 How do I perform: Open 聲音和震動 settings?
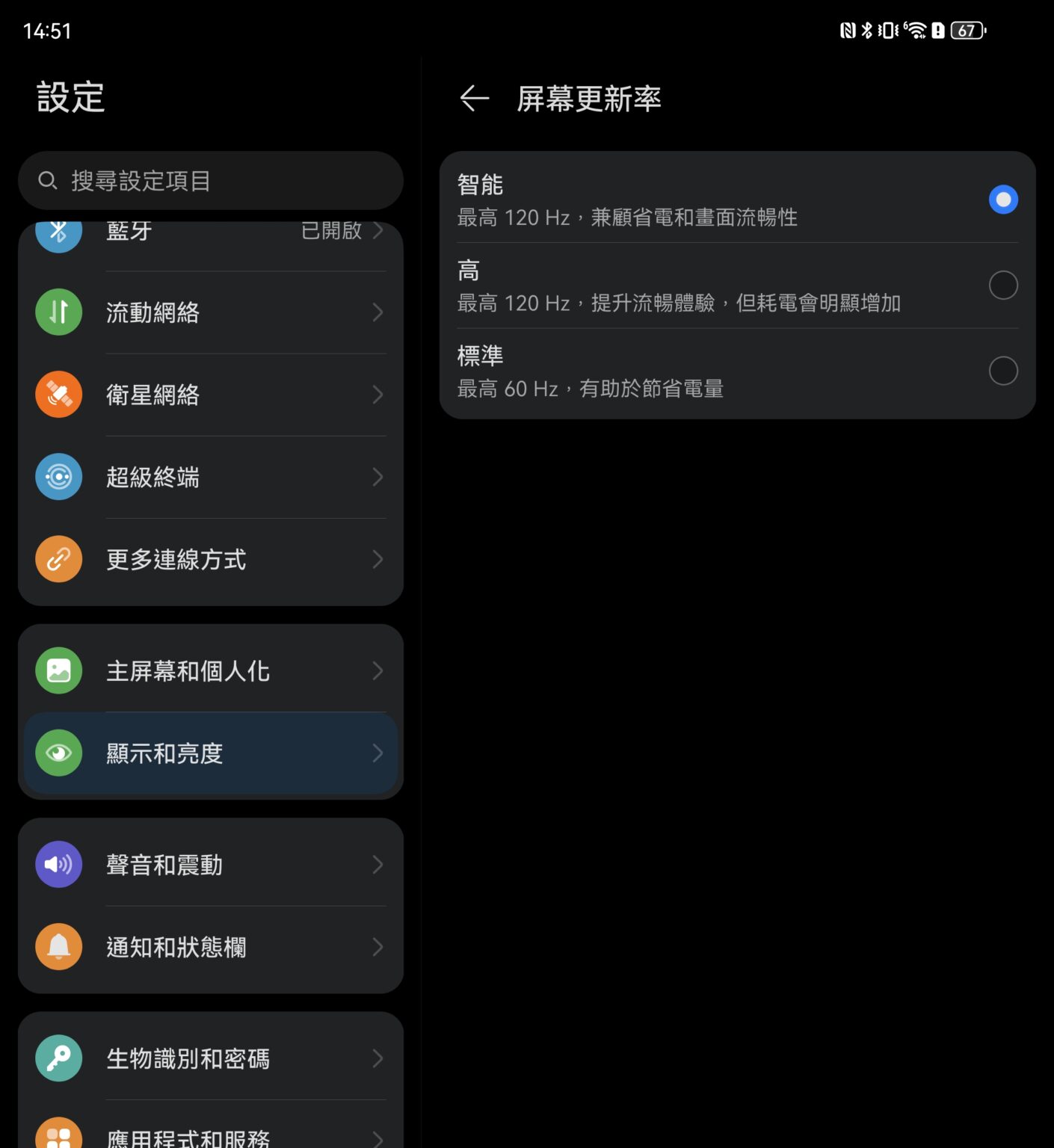point(211,865)
